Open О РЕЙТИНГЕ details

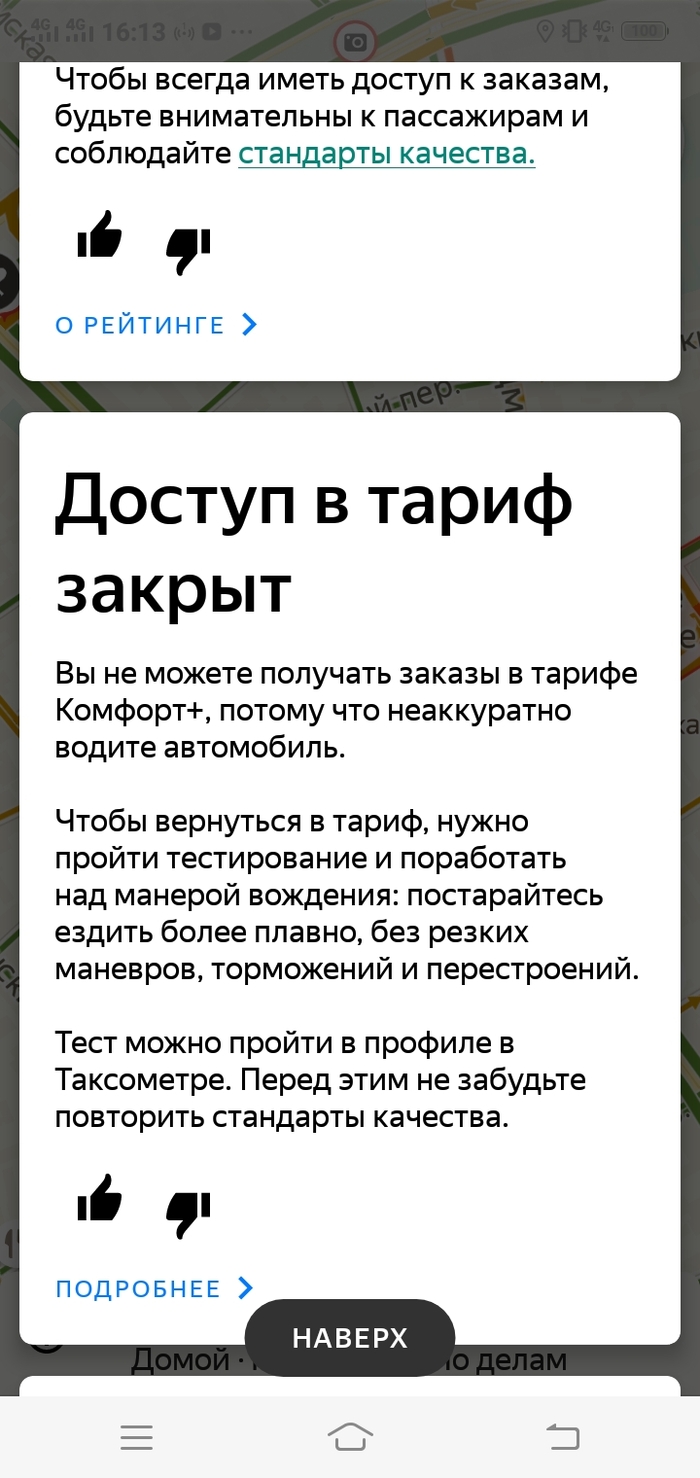[156, 325]
